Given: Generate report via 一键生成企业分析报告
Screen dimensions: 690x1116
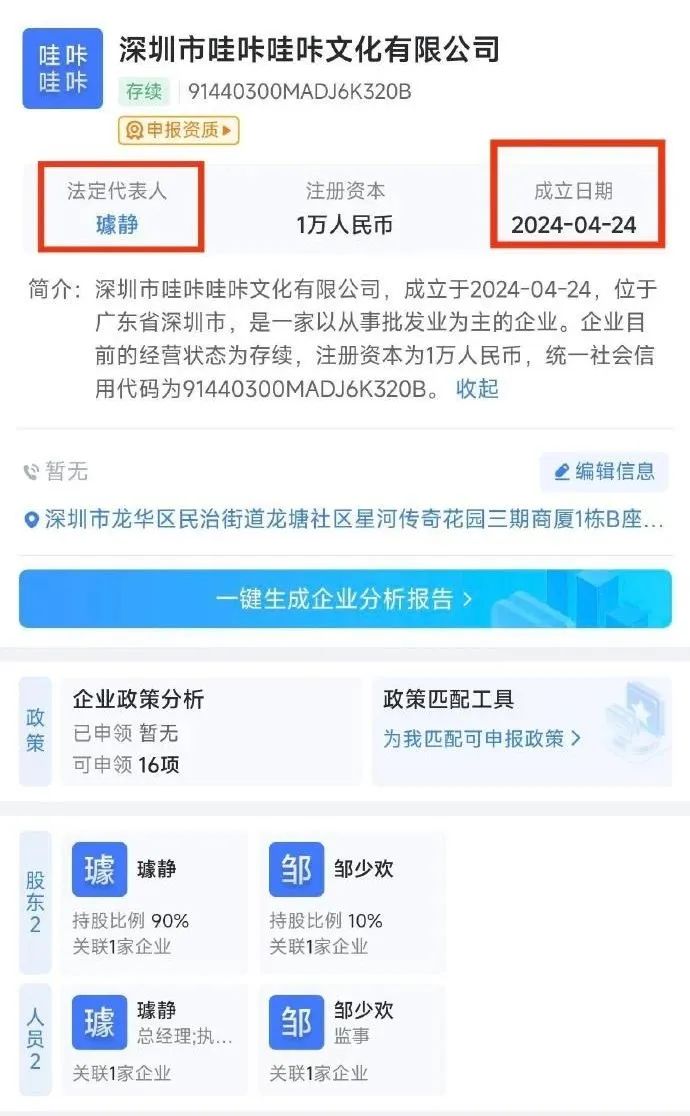Looking at the screenshot, I should 345,599.
